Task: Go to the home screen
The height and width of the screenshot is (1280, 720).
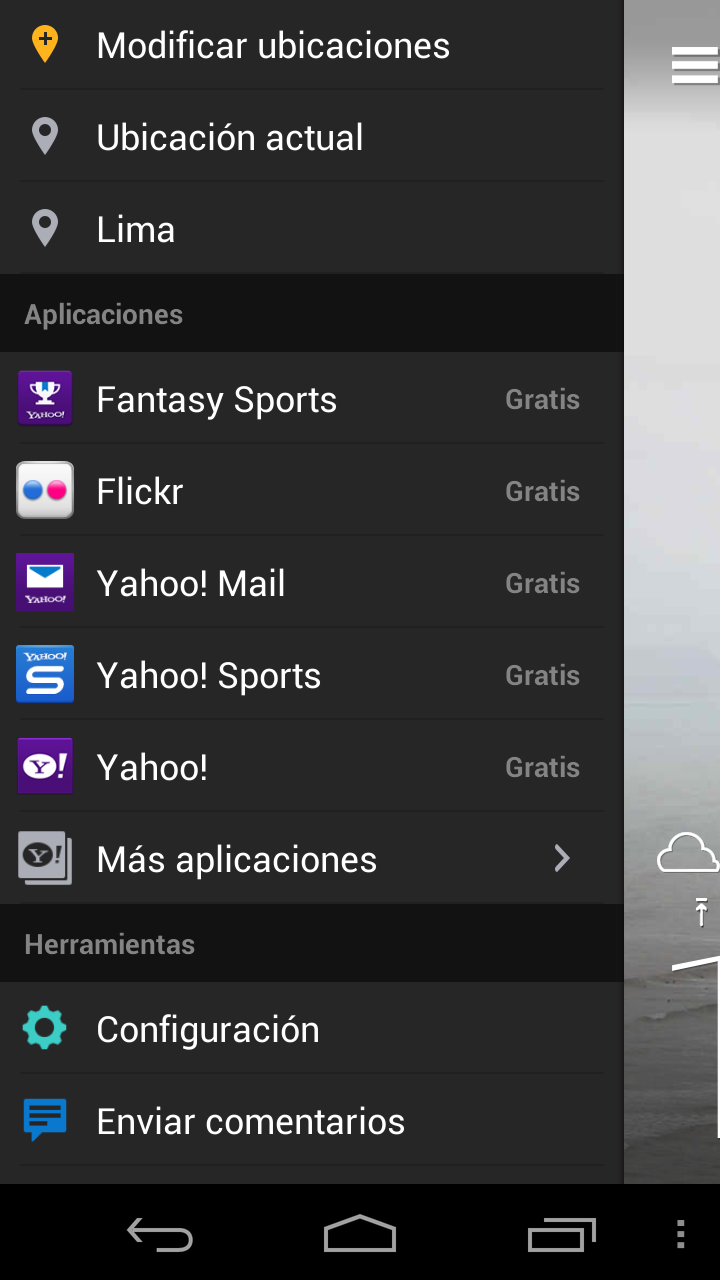Action: (x=360, y=1234)
